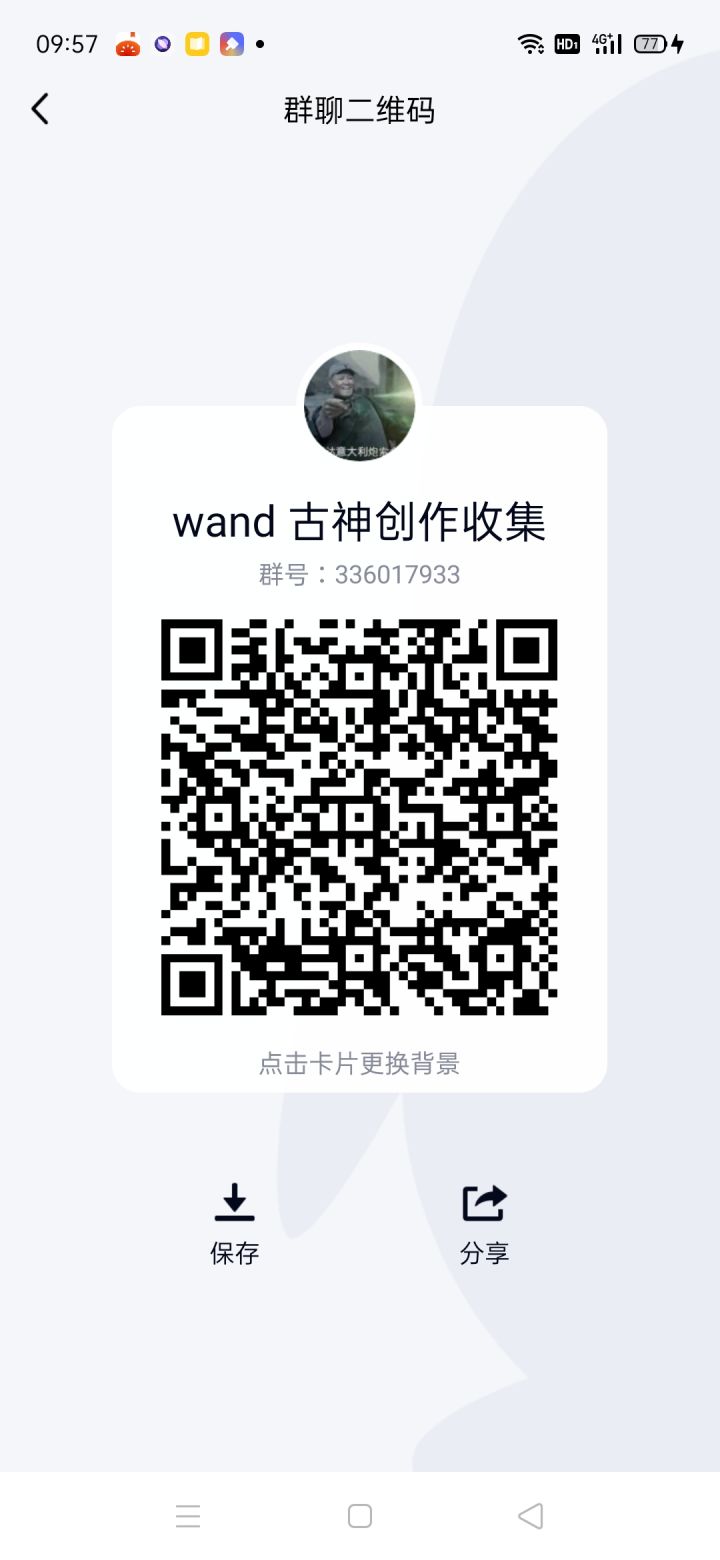Screen dimensions: 720x1560
Task: Tap the yellow square notification icon
Action: pyautogui.click(x=197, y=44)
